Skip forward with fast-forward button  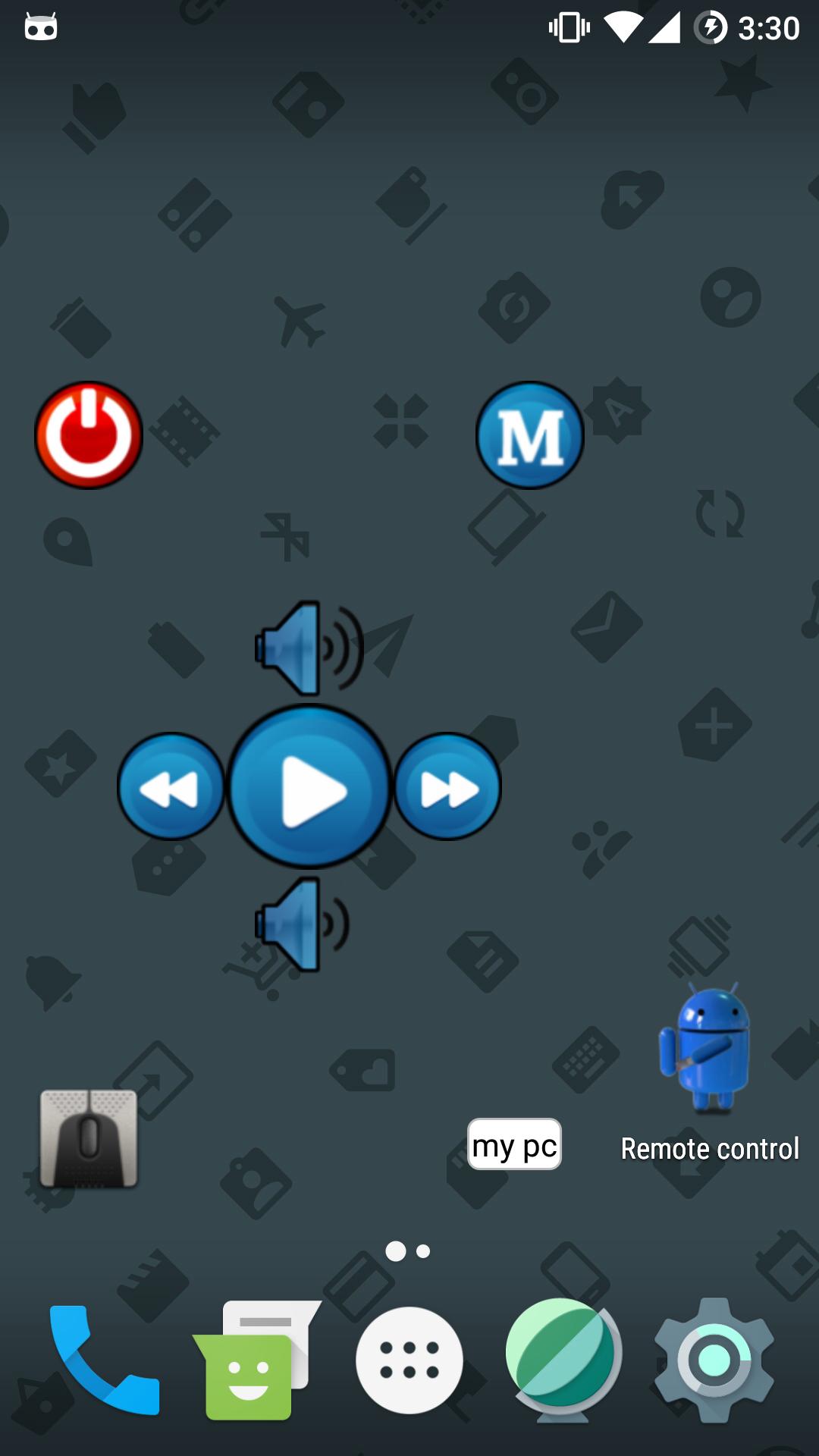[x=449, y=787]
